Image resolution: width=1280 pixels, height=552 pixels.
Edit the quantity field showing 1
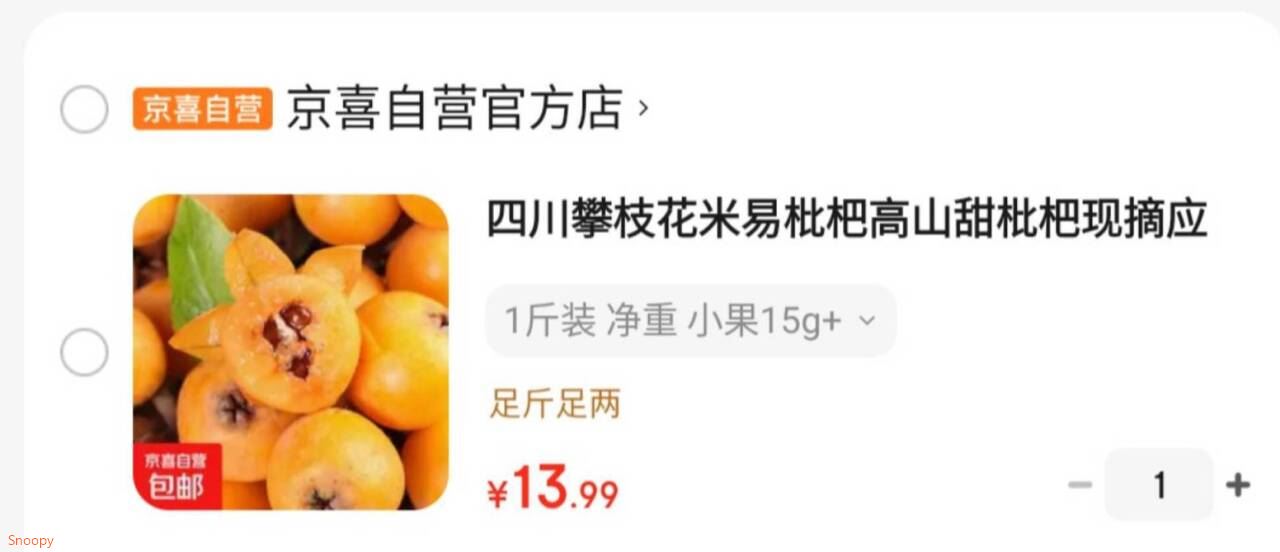(1159, 486)
